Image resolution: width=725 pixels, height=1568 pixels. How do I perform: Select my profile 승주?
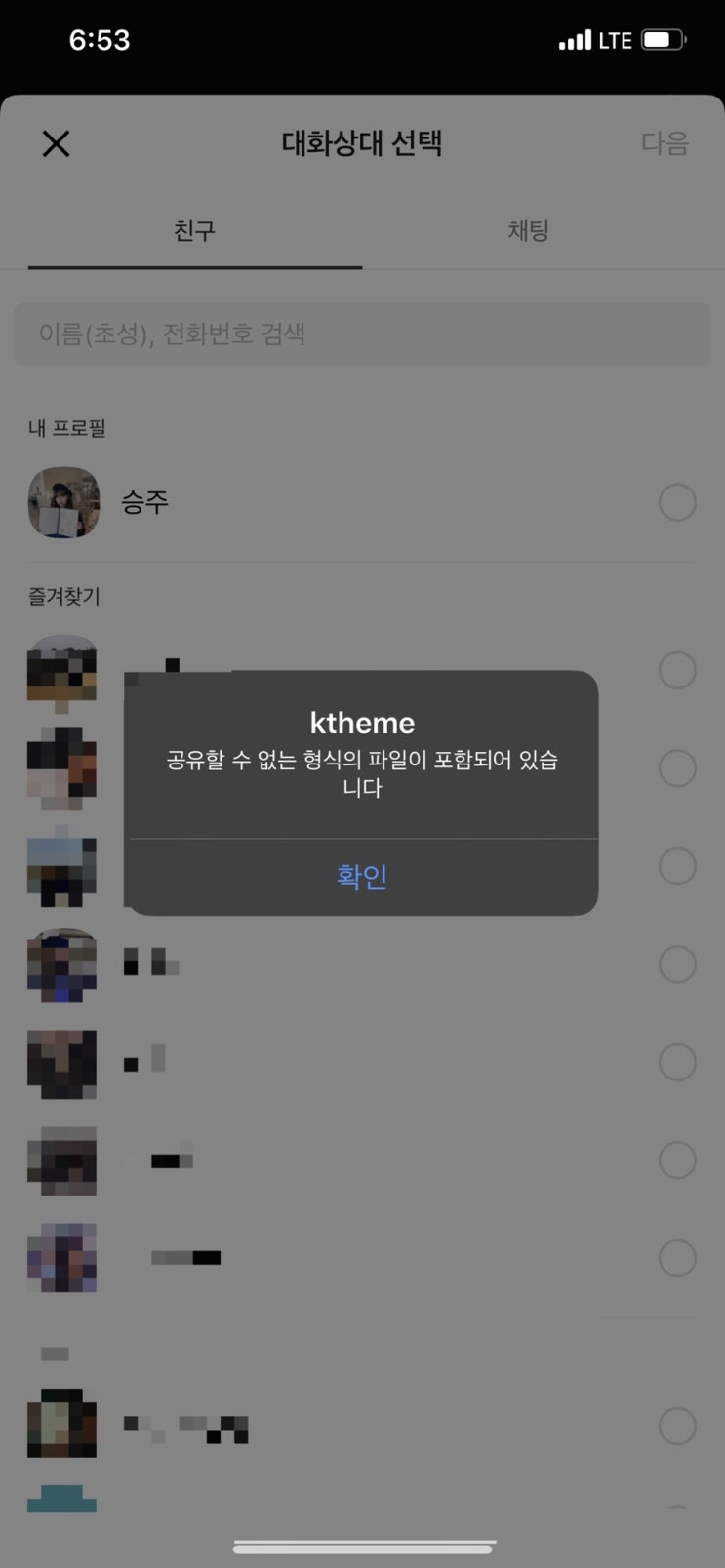pyautogui.click(x=676, y=503)
